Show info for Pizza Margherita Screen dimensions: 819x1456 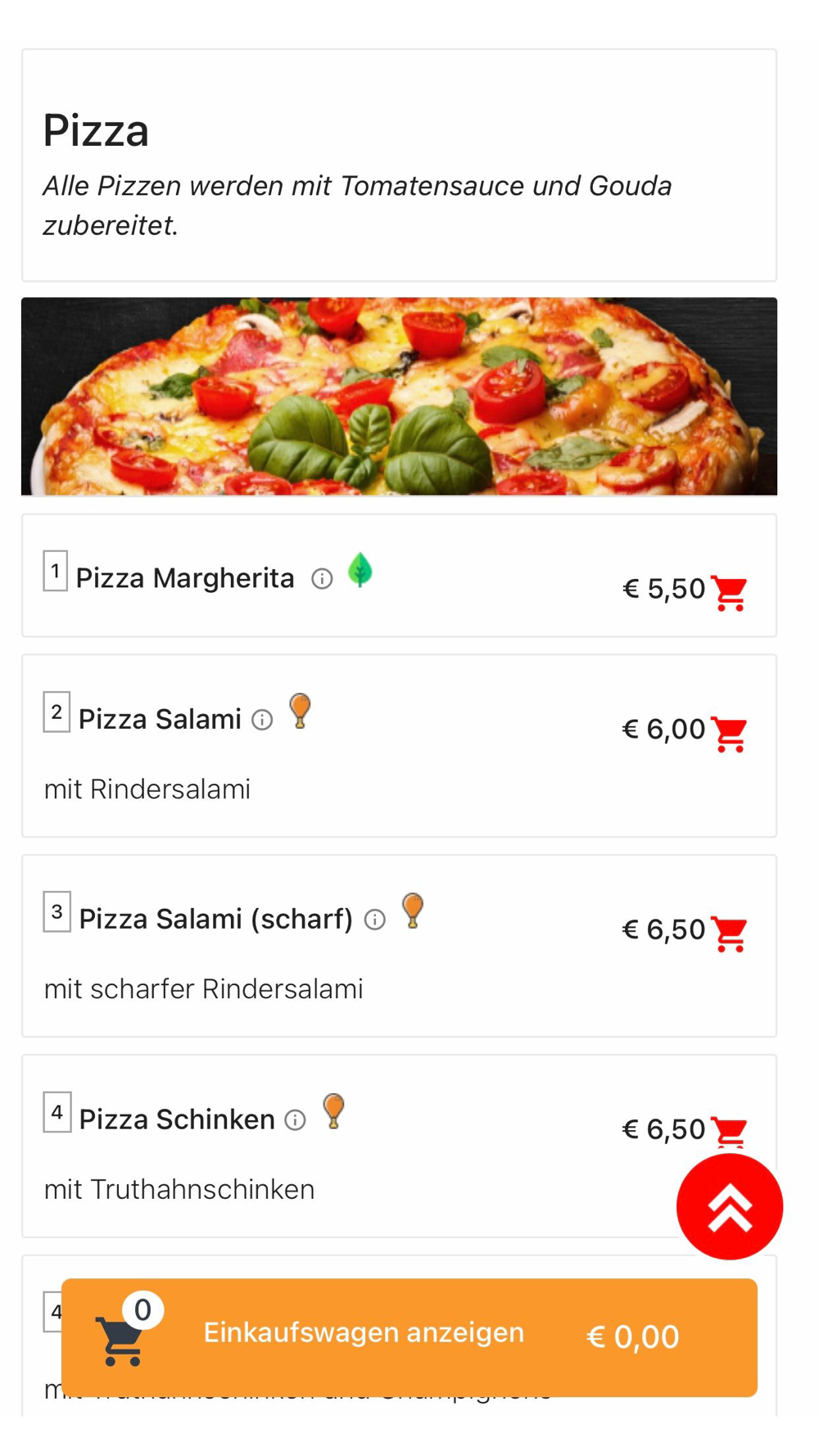pos(322,580)
